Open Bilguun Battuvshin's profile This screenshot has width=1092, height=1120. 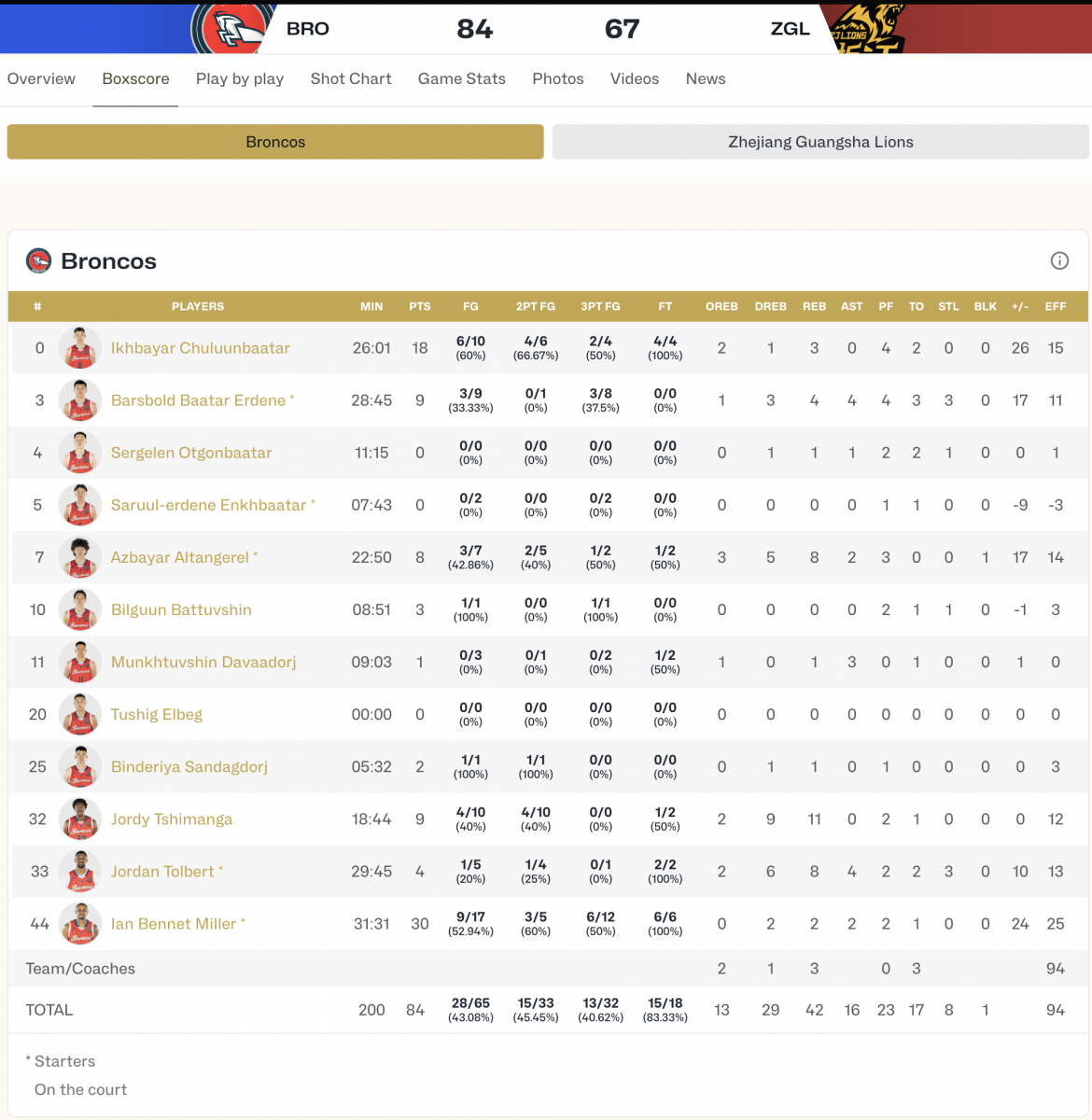coord(181,609)
